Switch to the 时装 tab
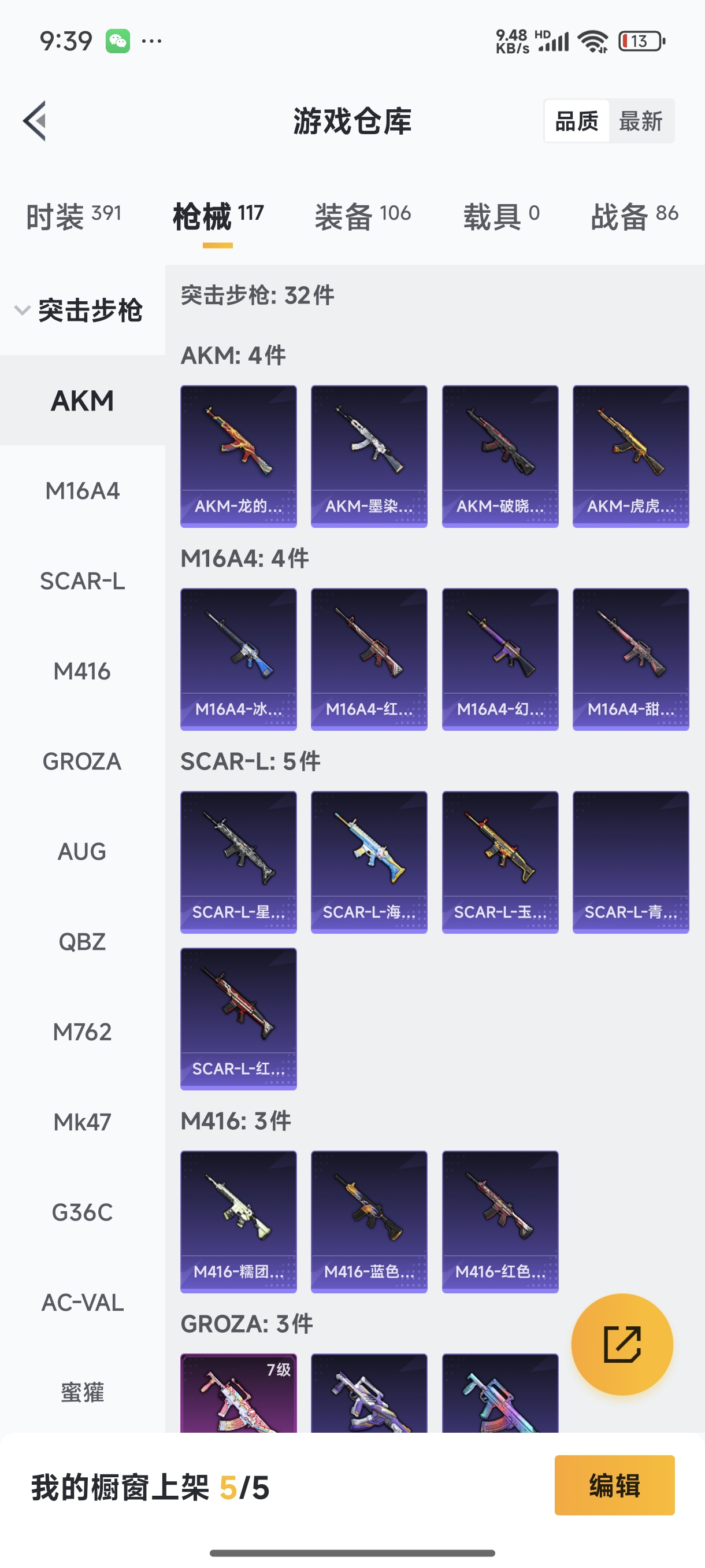 pos(73,217)
